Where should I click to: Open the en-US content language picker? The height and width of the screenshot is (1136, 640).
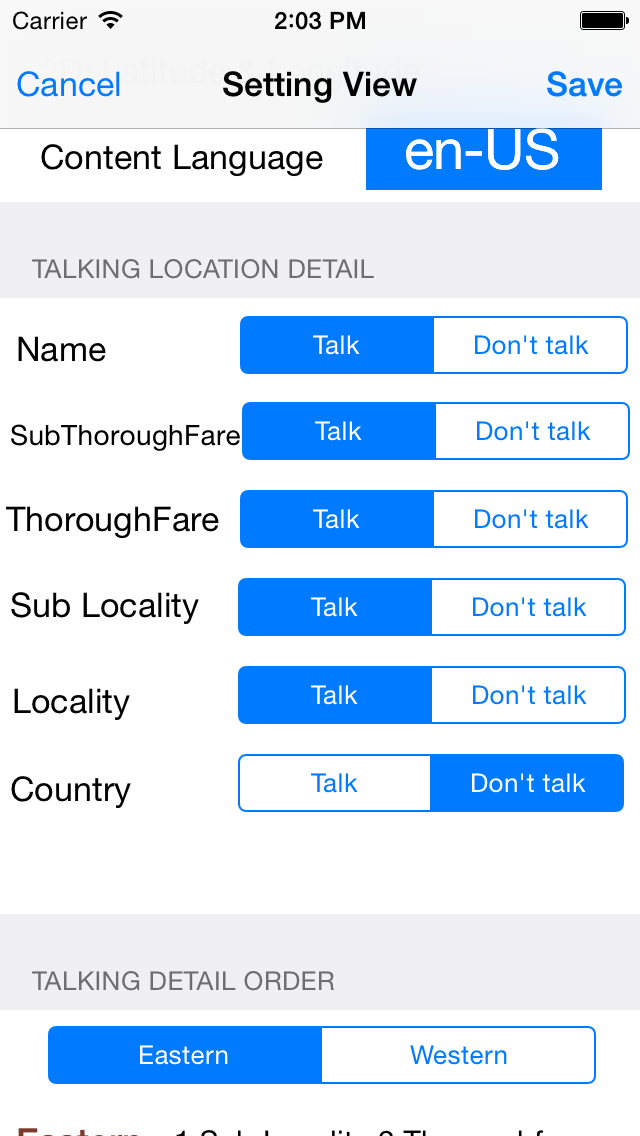(483, 157)
